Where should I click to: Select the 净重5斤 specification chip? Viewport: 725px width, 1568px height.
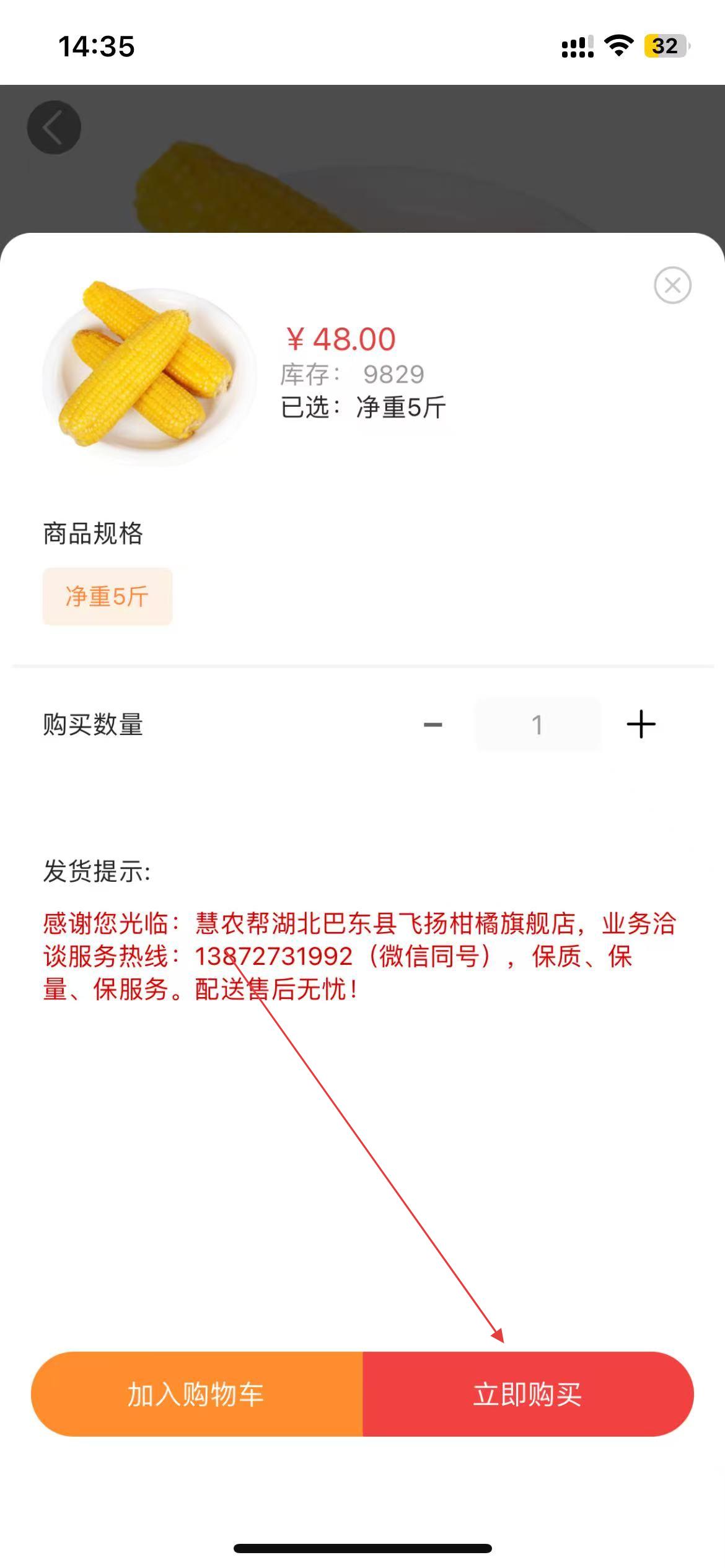[x=107, y=596]
